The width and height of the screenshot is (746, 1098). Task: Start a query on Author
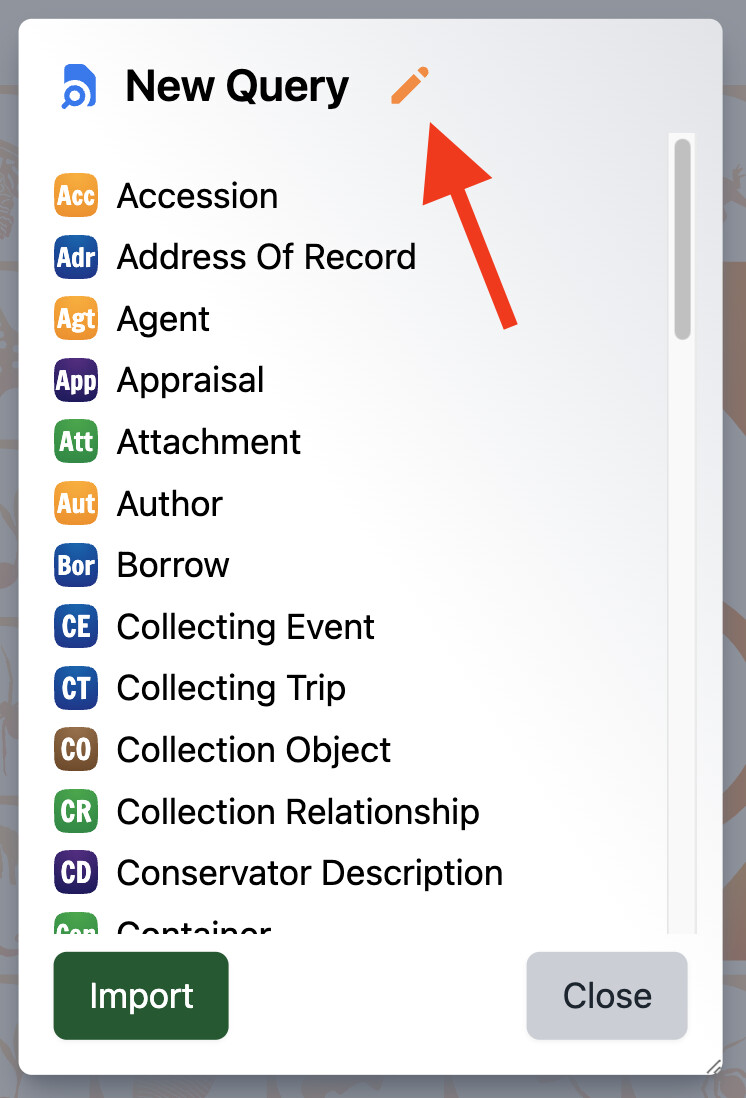(169, 504)
